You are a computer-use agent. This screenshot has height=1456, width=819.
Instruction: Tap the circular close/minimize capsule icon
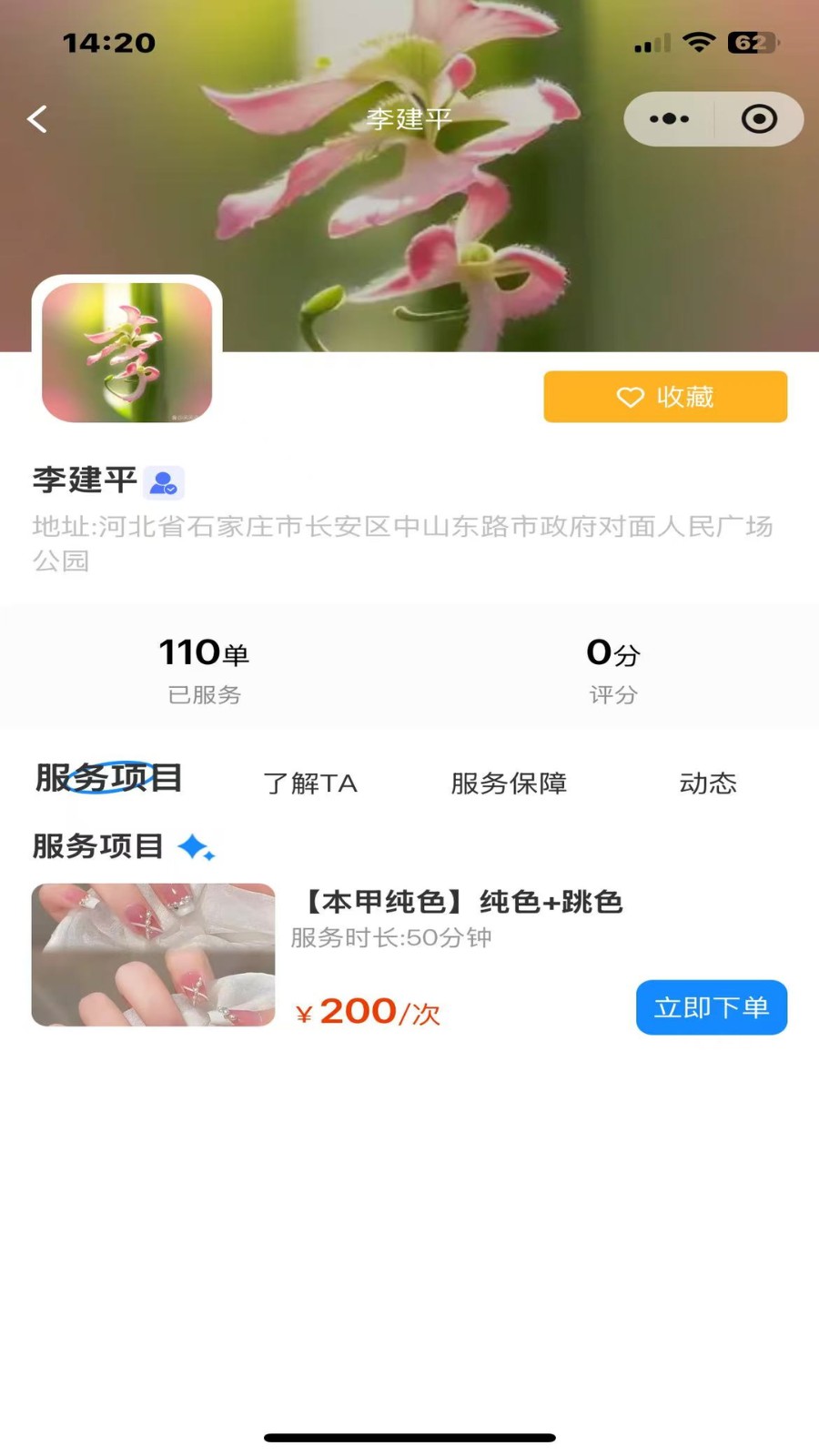757,119
